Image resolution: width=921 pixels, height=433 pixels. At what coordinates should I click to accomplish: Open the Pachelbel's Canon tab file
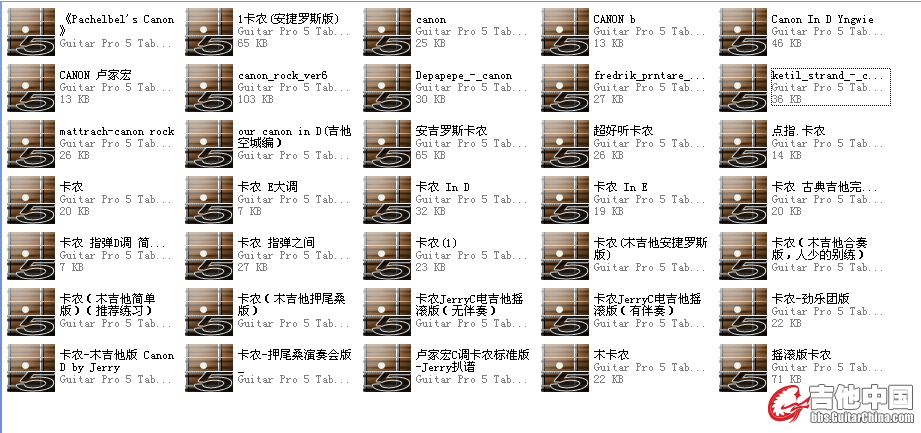(31, 32)
